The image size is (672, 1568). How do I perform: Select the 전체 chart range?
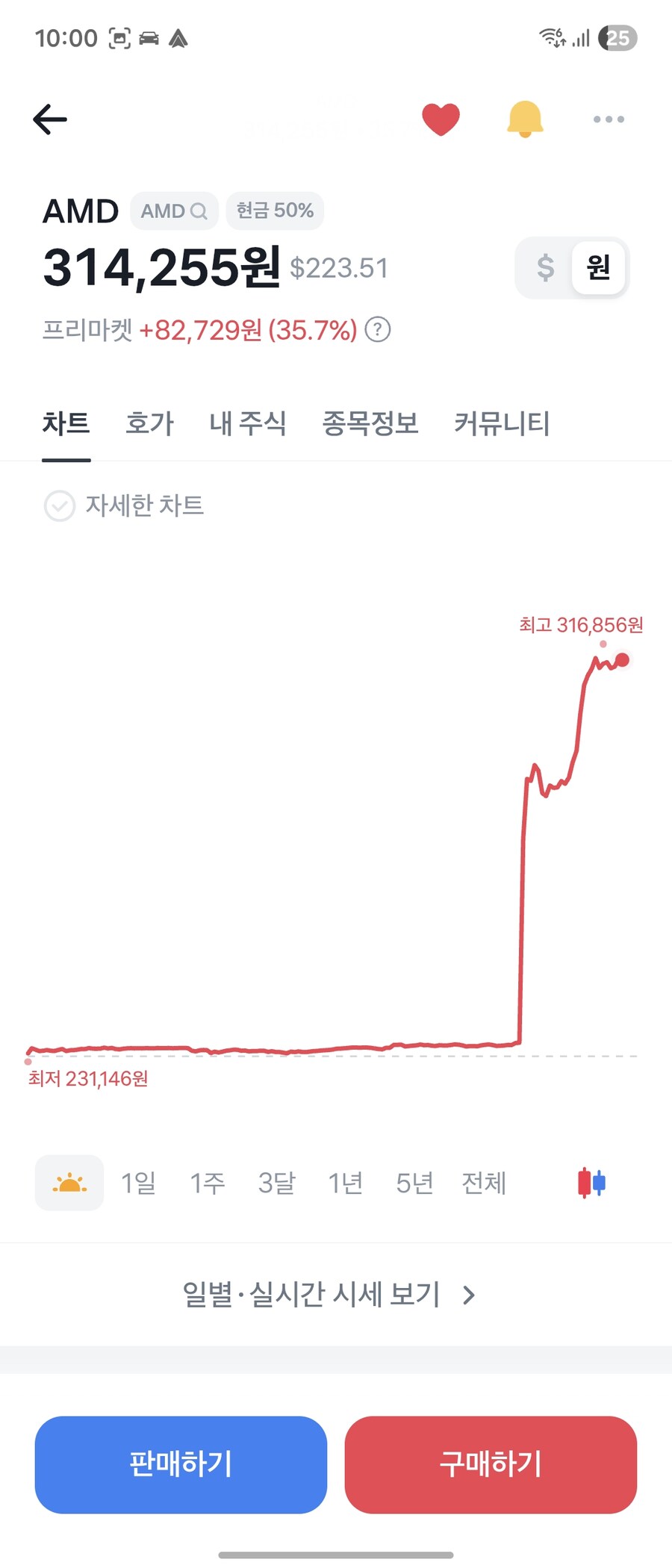pyautogui.click(x=484, y=1183)
